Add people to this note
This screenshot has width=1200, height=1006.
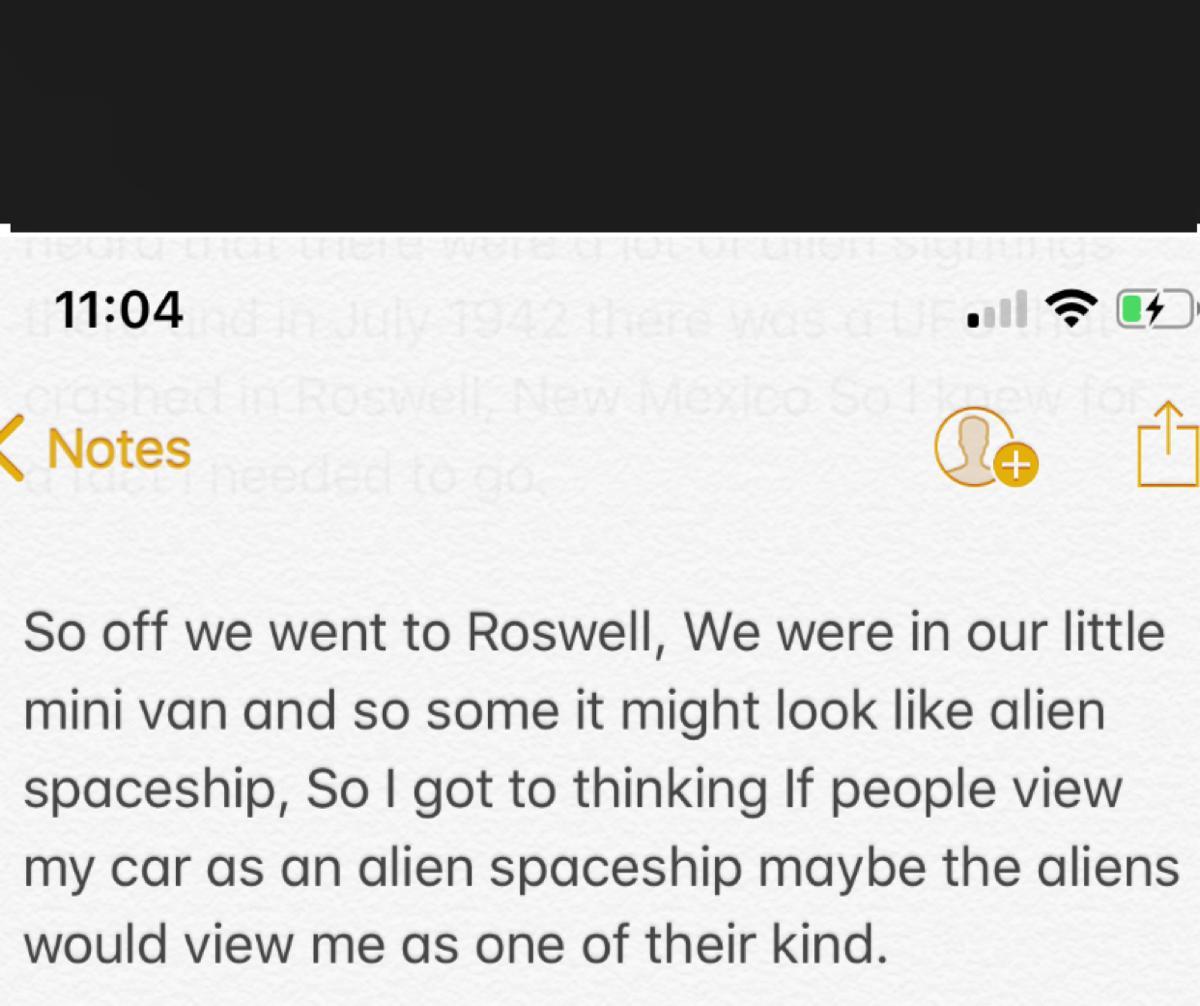pyautogui.click(x=985, y=449)
